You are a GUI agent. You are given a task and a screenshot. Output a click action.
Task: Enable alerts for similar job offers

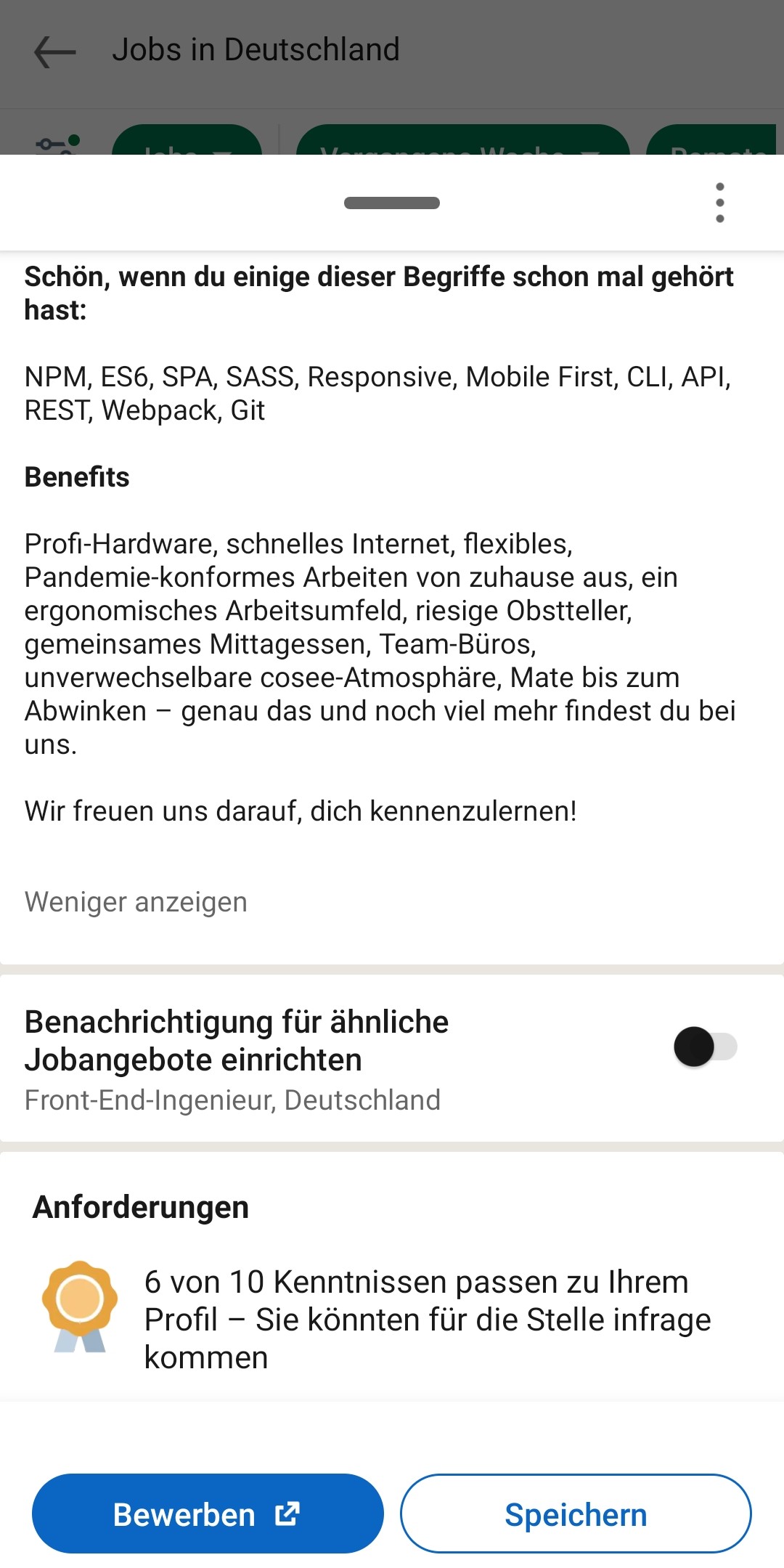click(x=705, y=1047)
